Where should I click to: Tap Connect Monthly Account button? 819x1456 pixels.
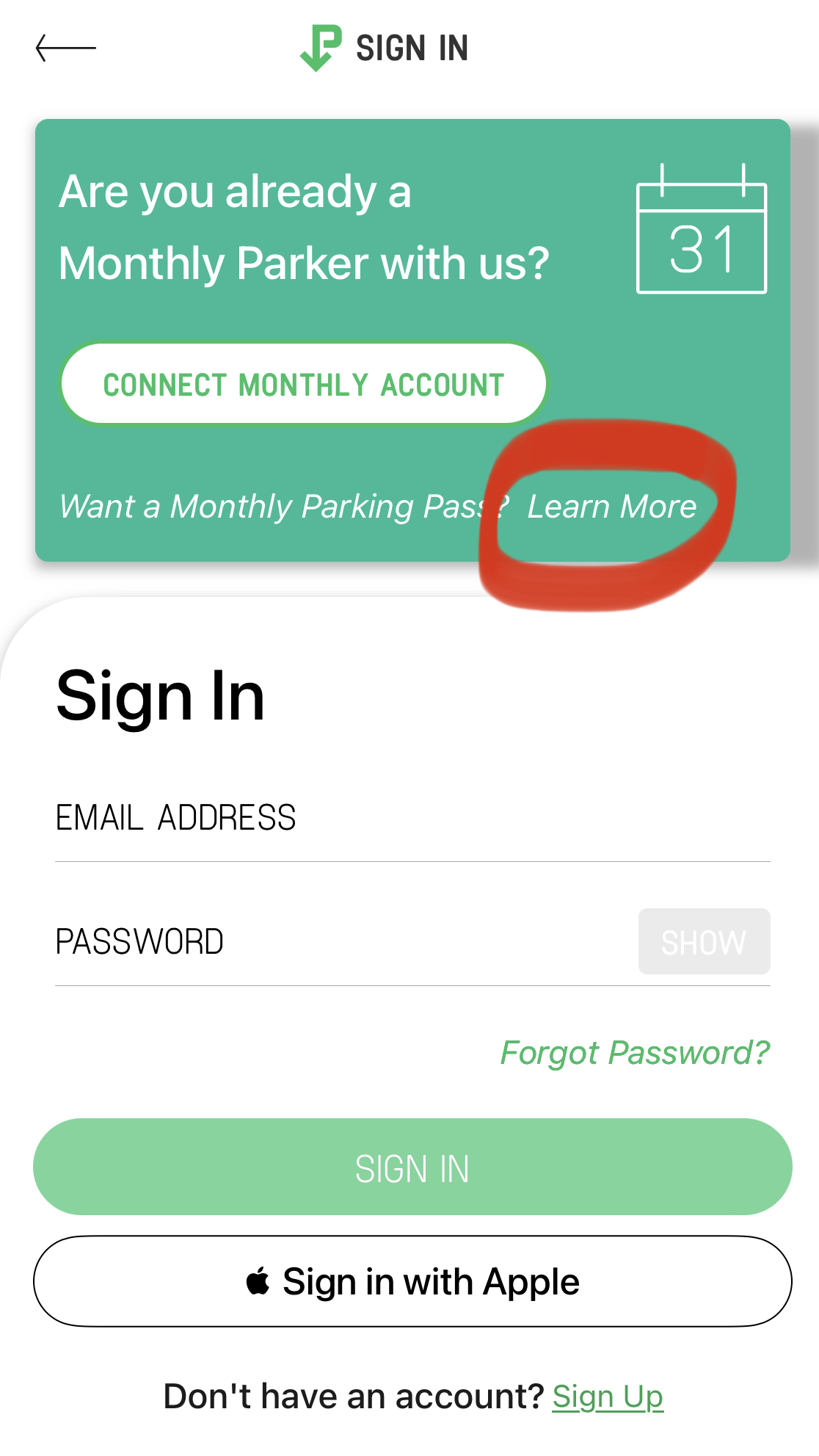[x=303, y=384]
